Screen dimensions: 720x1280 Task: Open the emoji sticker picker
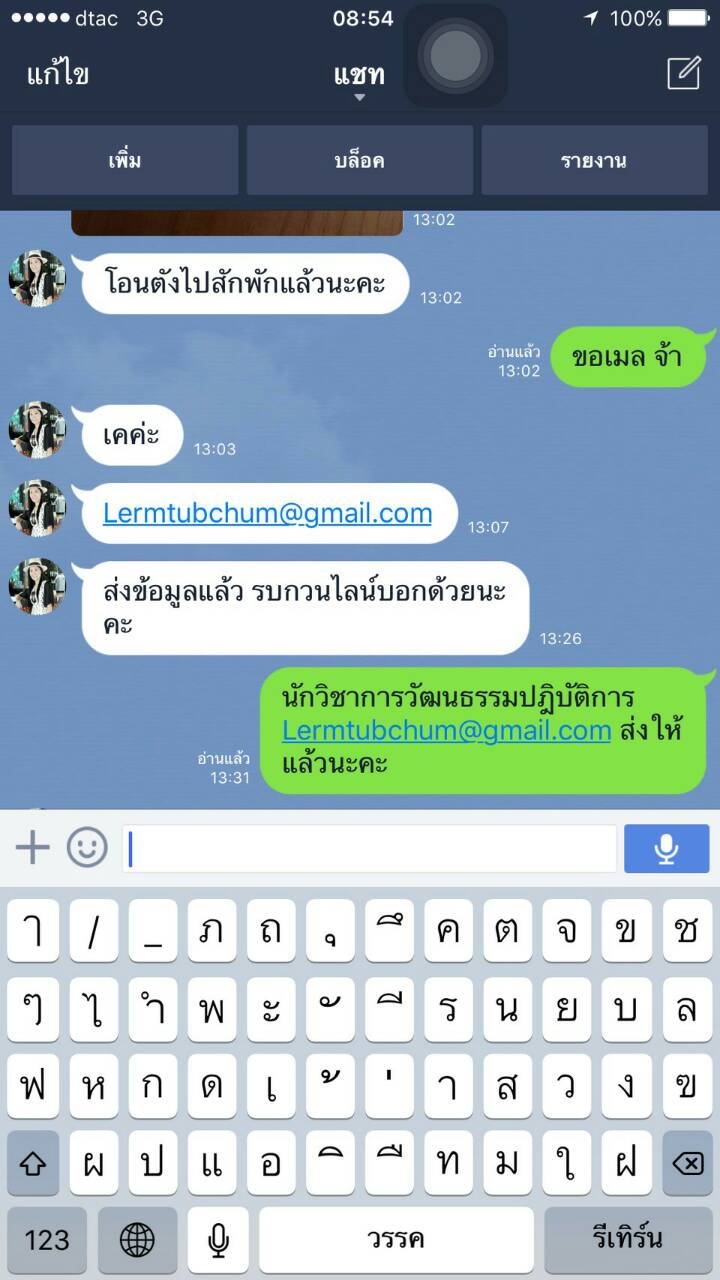(x=87, y=848)
